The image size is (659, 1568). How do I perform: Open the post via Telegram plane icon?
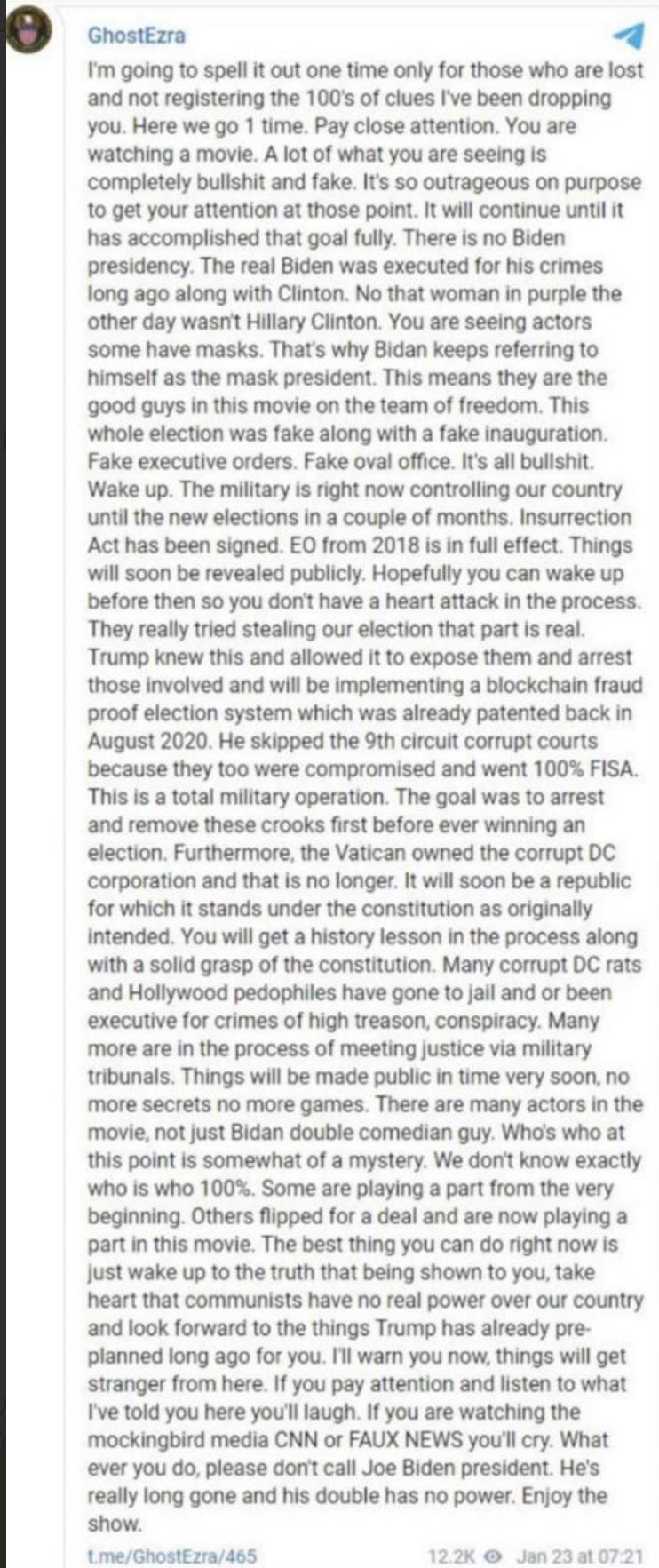tap(628, 36)
